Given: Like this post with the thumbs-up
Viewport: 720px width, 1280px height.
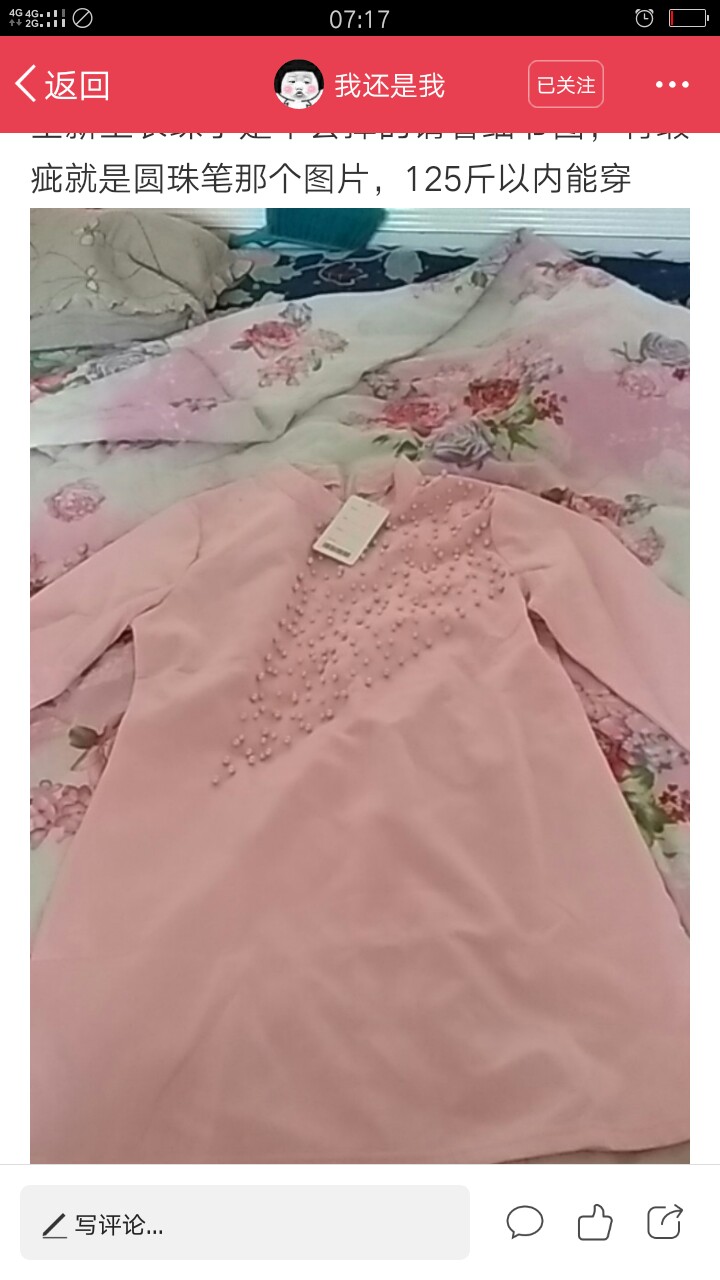Looking at the screenshot, I should [x=595, y=1222].
